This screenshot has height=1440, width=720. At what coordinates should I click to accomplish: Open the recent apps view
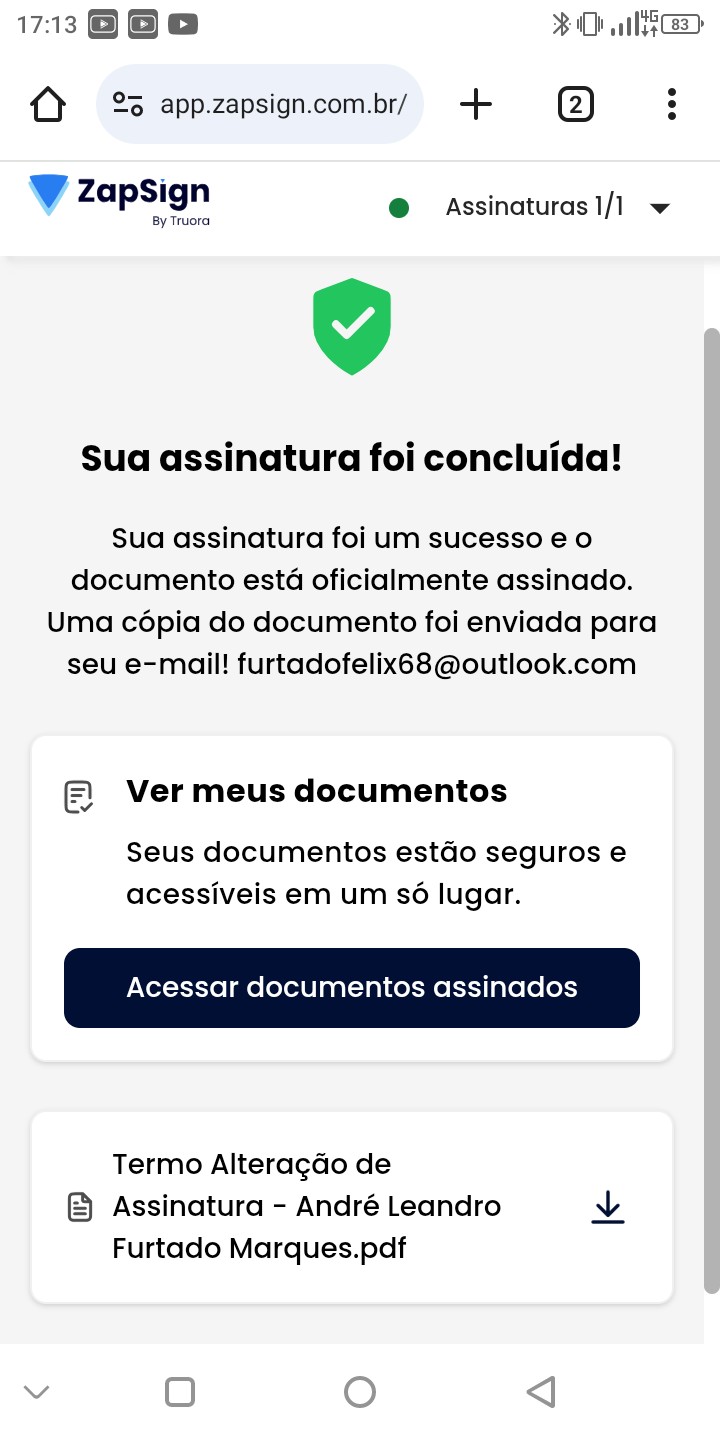(x=180, y=1391)
